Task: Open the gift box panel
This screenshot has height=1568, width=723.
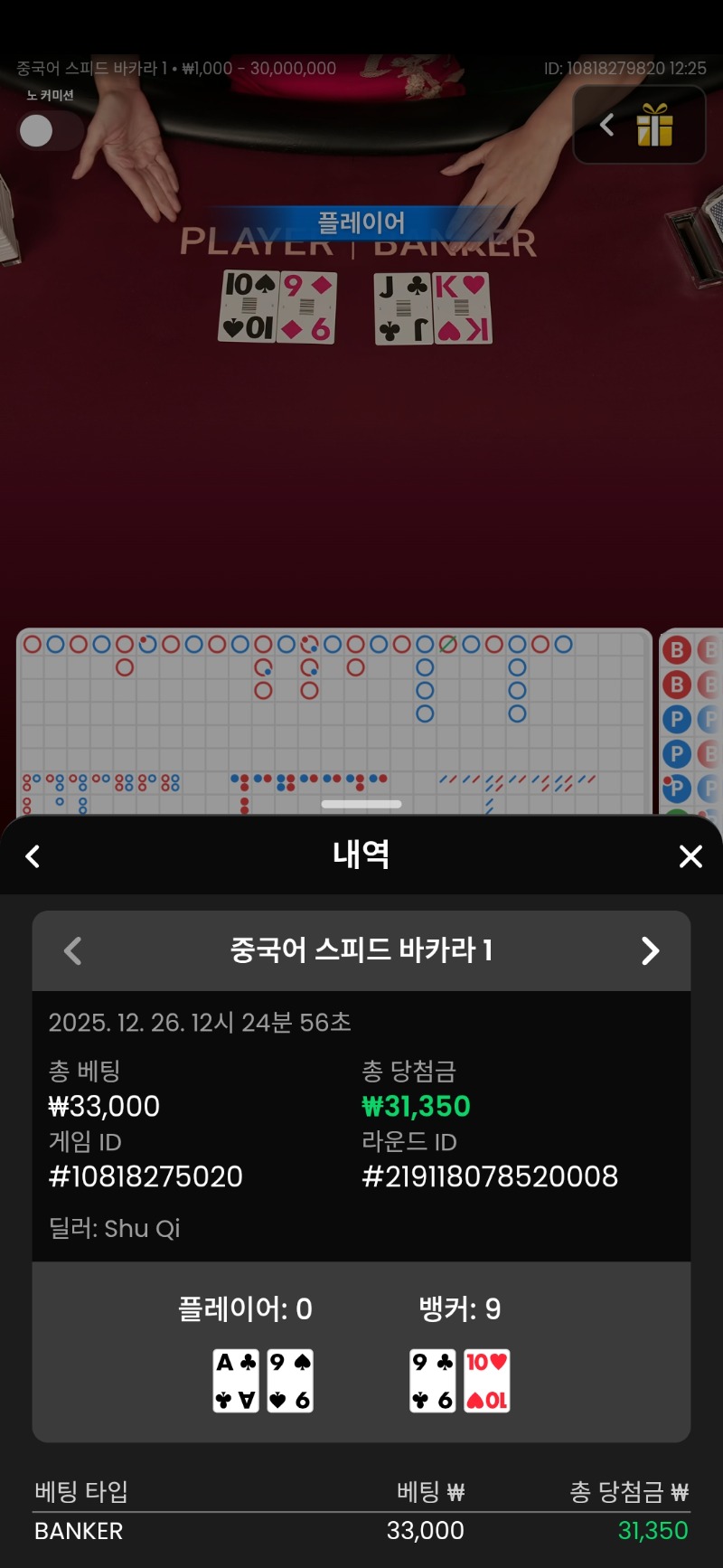Action: [653, 125]
